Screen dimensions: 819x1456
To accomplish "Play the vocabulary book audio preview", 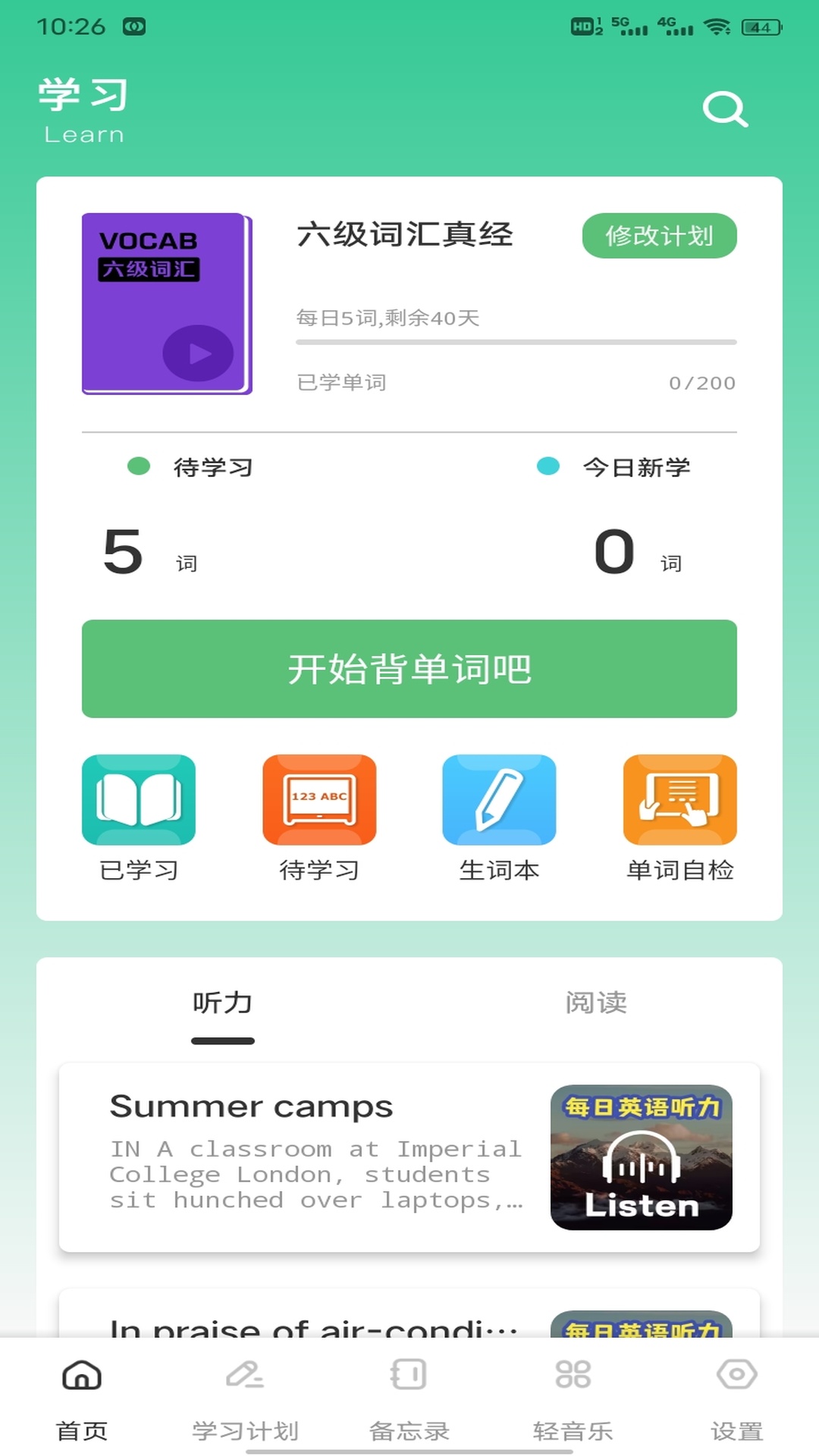I will [199, 351].
